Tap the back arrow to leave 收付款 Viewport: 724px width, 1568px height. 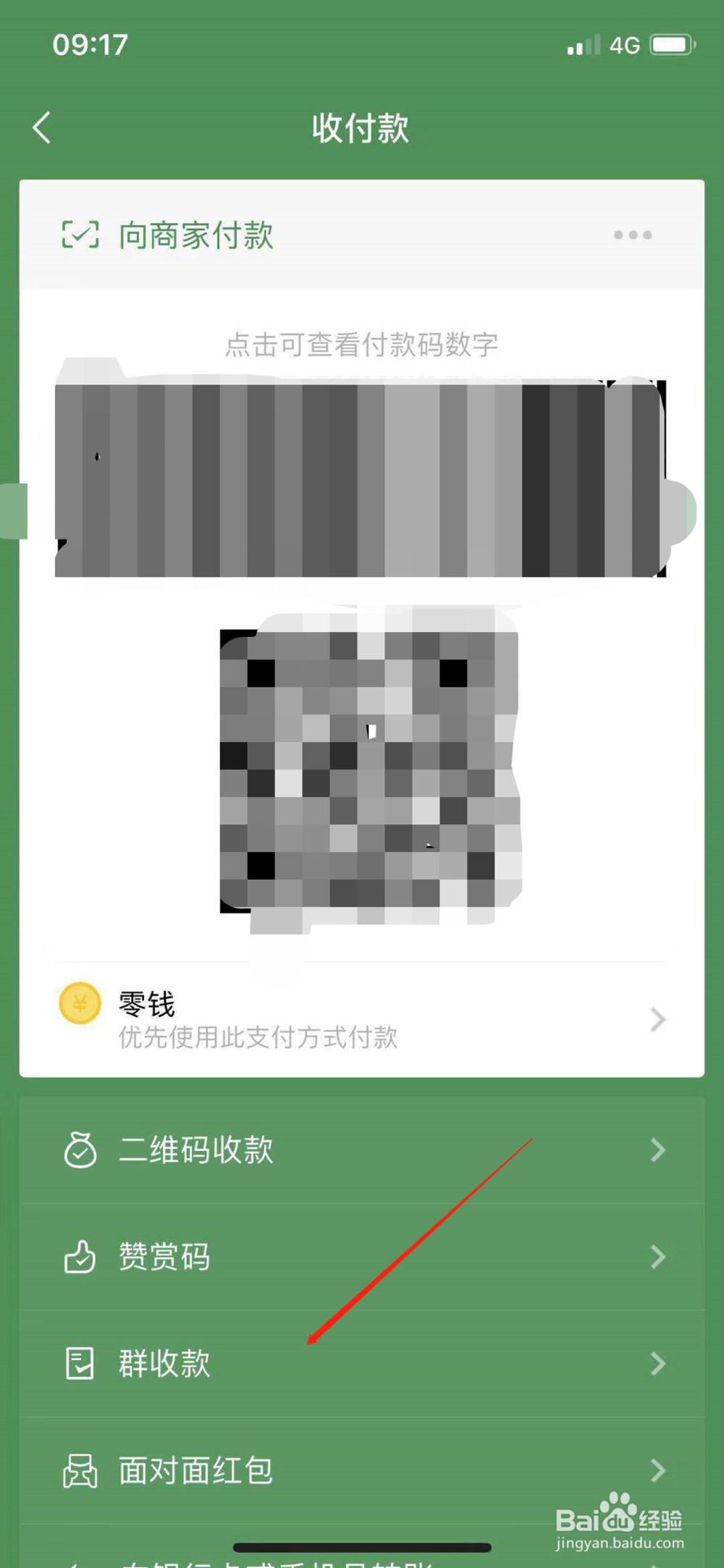(x=43, y=127)
